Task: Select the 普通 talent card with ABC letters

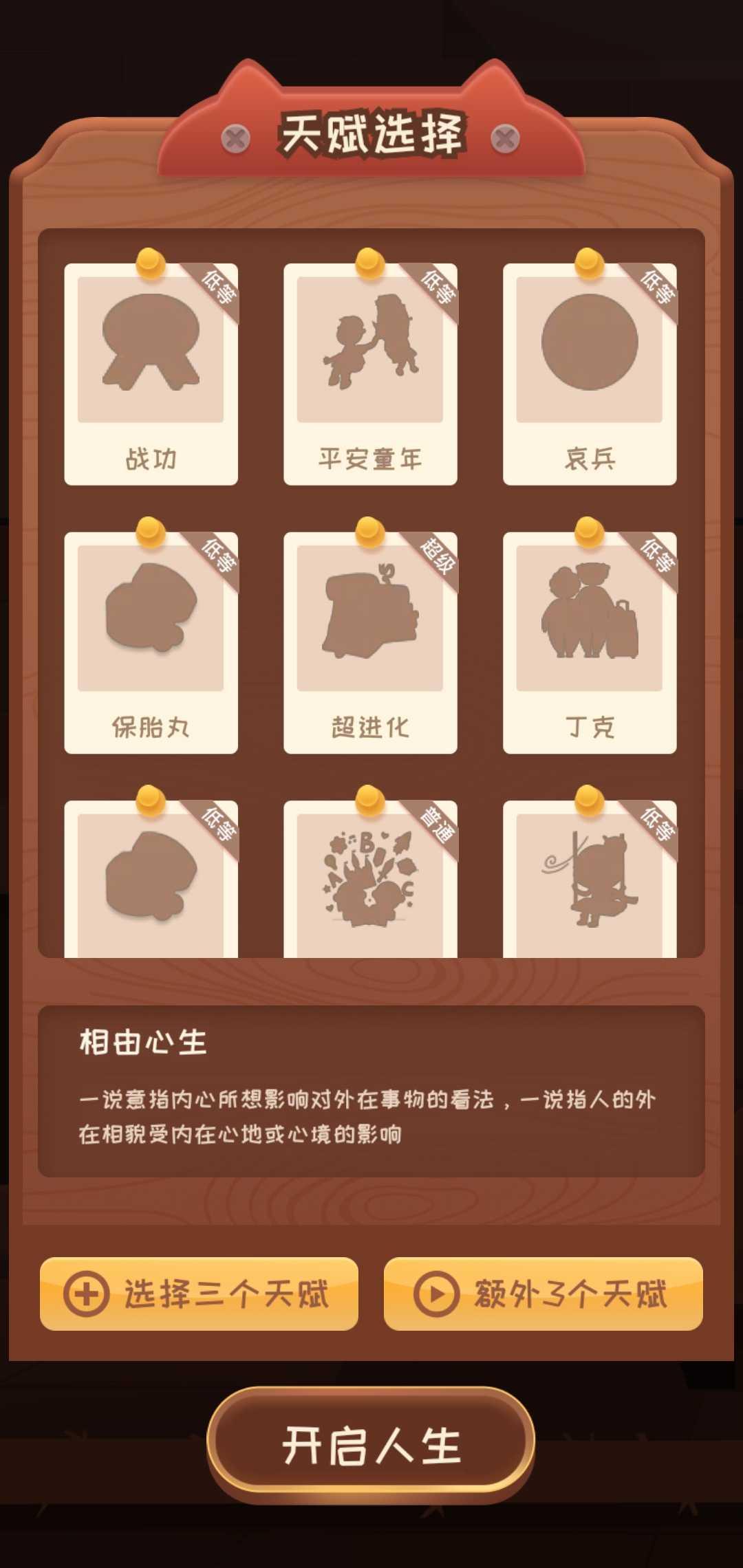Action: [370, 880]
